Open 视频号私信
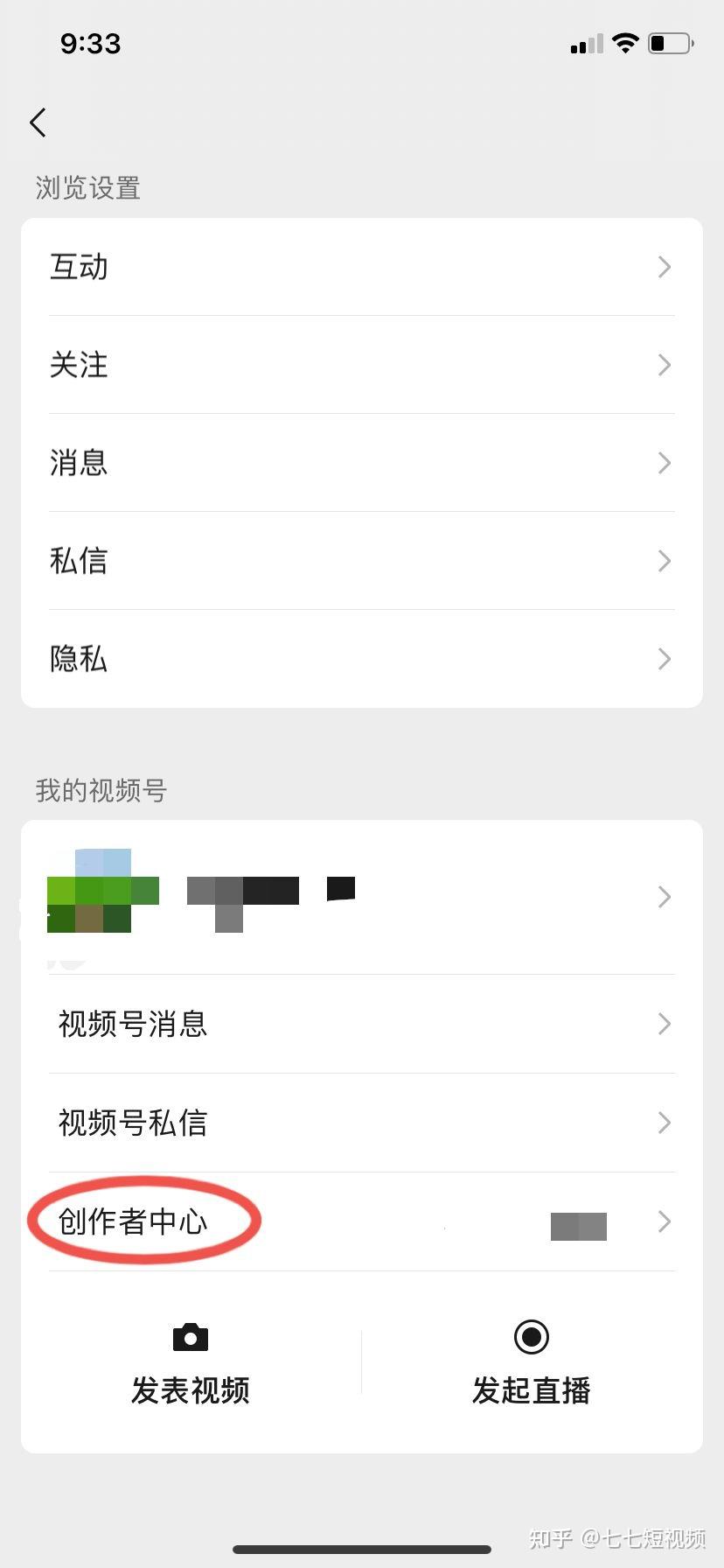 tap(362, 1123)
